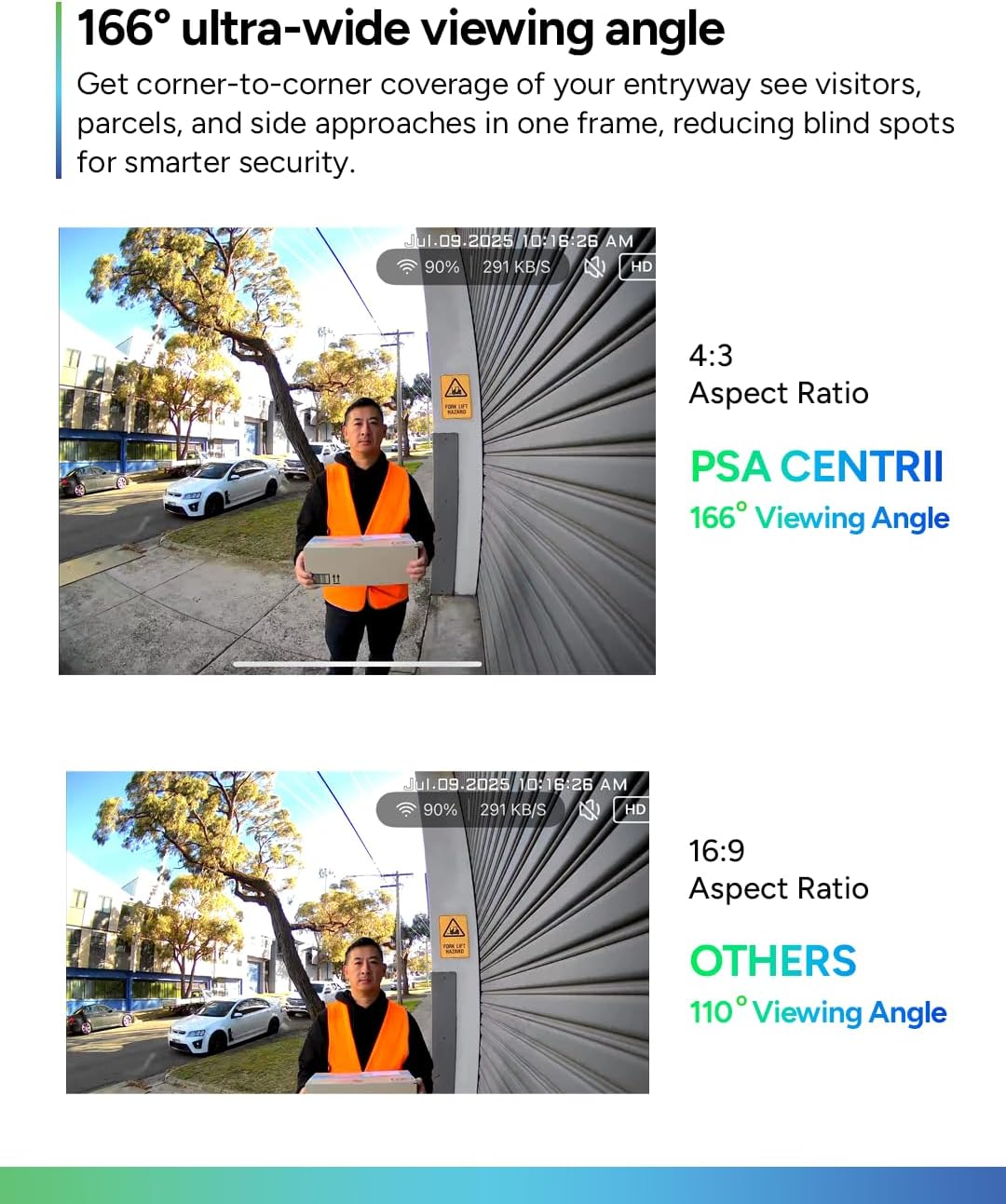This screenshot has width=1006, height=1204.
Task: Click the PSA CENTRII product name
Action: [817, 467]
